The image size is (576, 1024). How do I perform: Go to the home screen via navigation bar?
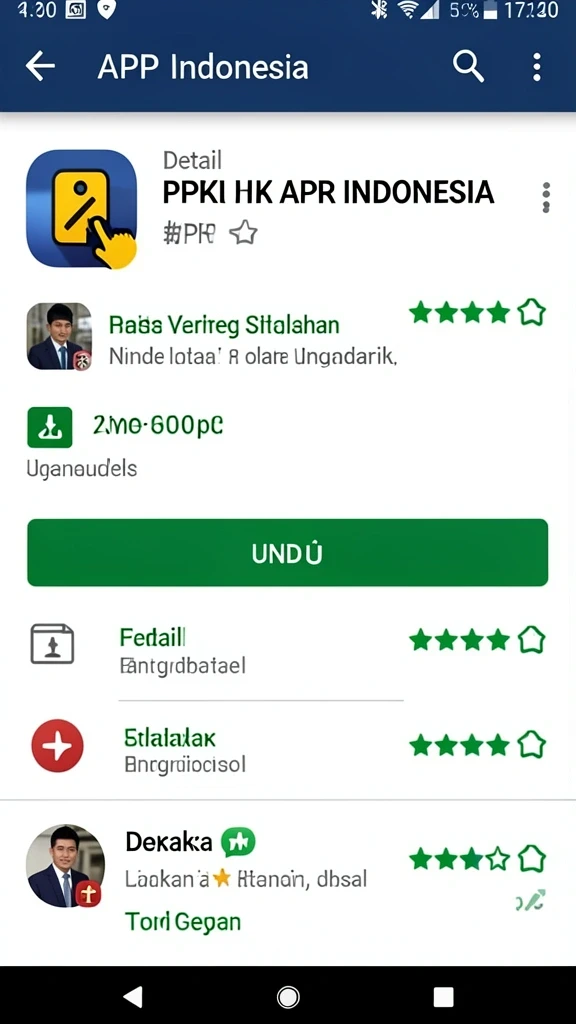[x=287, y=997]
